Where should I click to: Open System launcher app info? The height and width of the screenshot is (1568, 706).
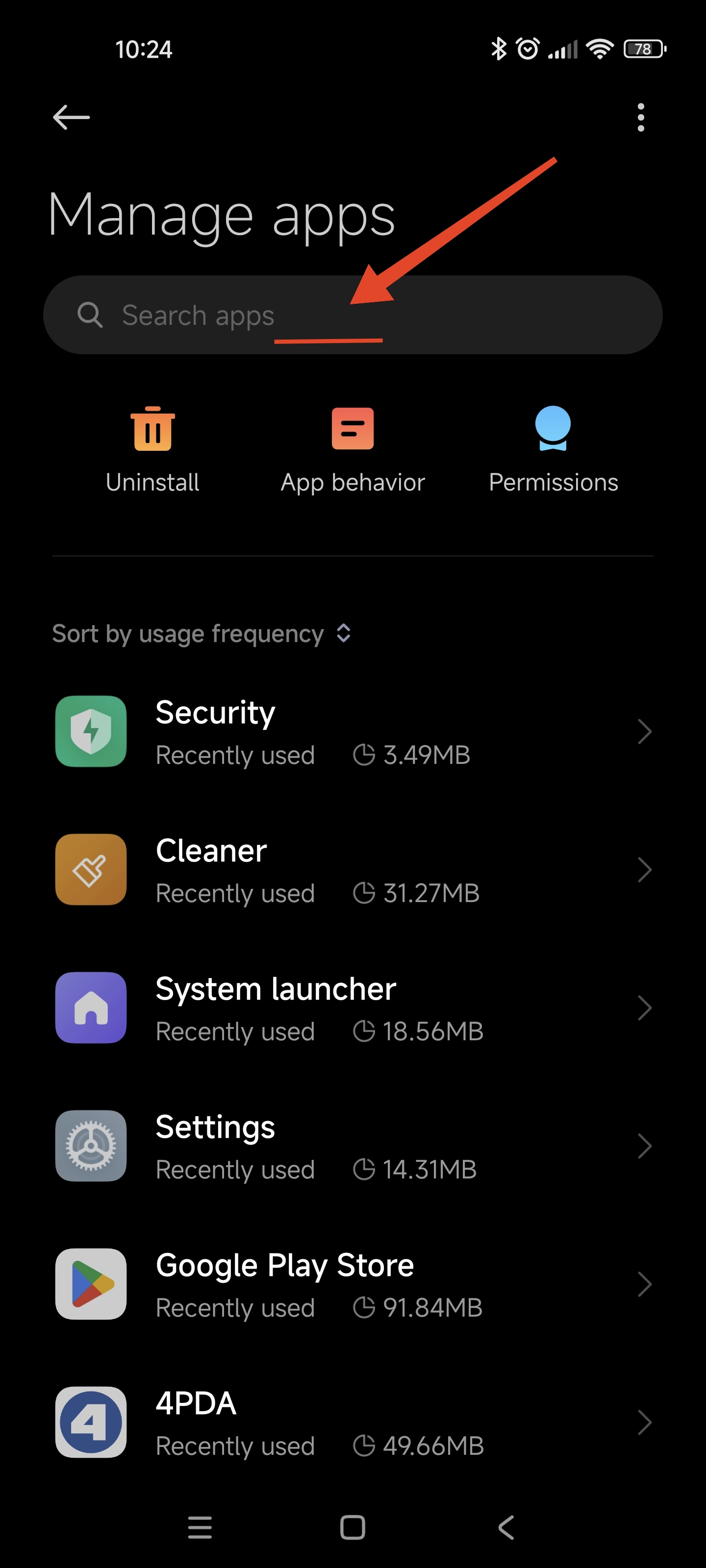(x=353, y=1008)
